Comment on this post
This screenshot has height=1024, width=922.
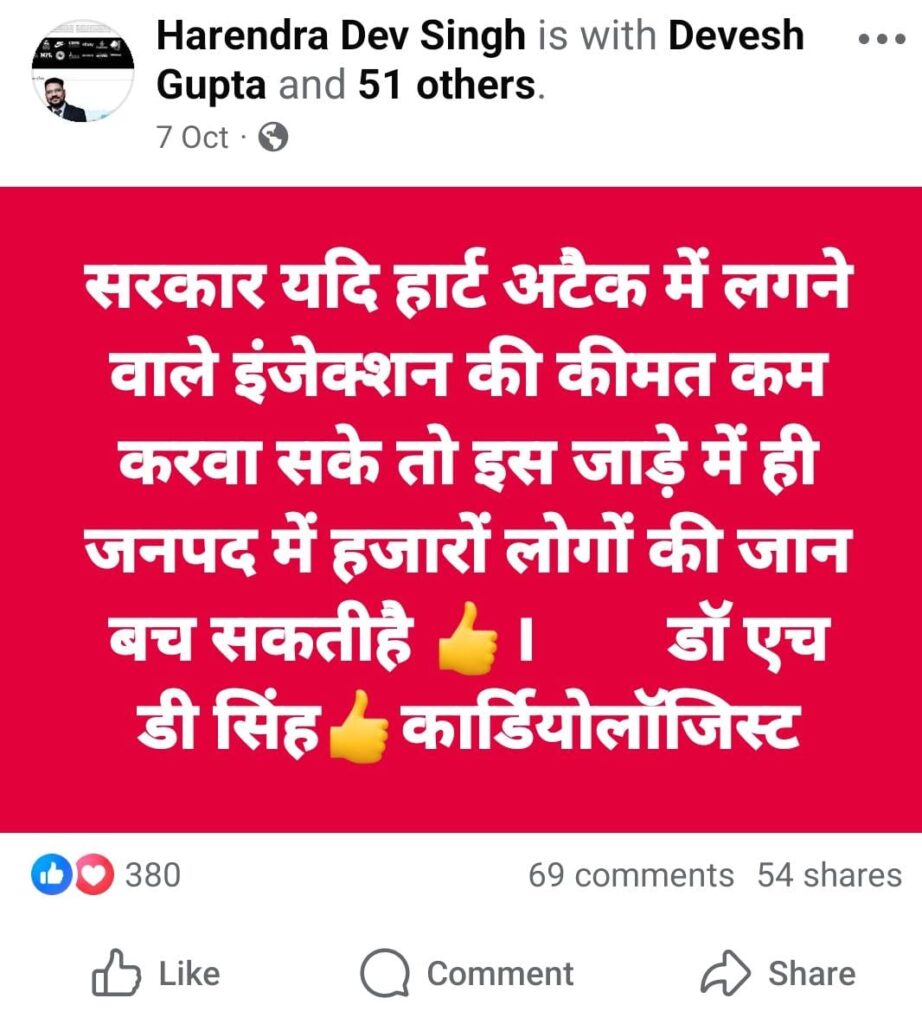[468, 973]
